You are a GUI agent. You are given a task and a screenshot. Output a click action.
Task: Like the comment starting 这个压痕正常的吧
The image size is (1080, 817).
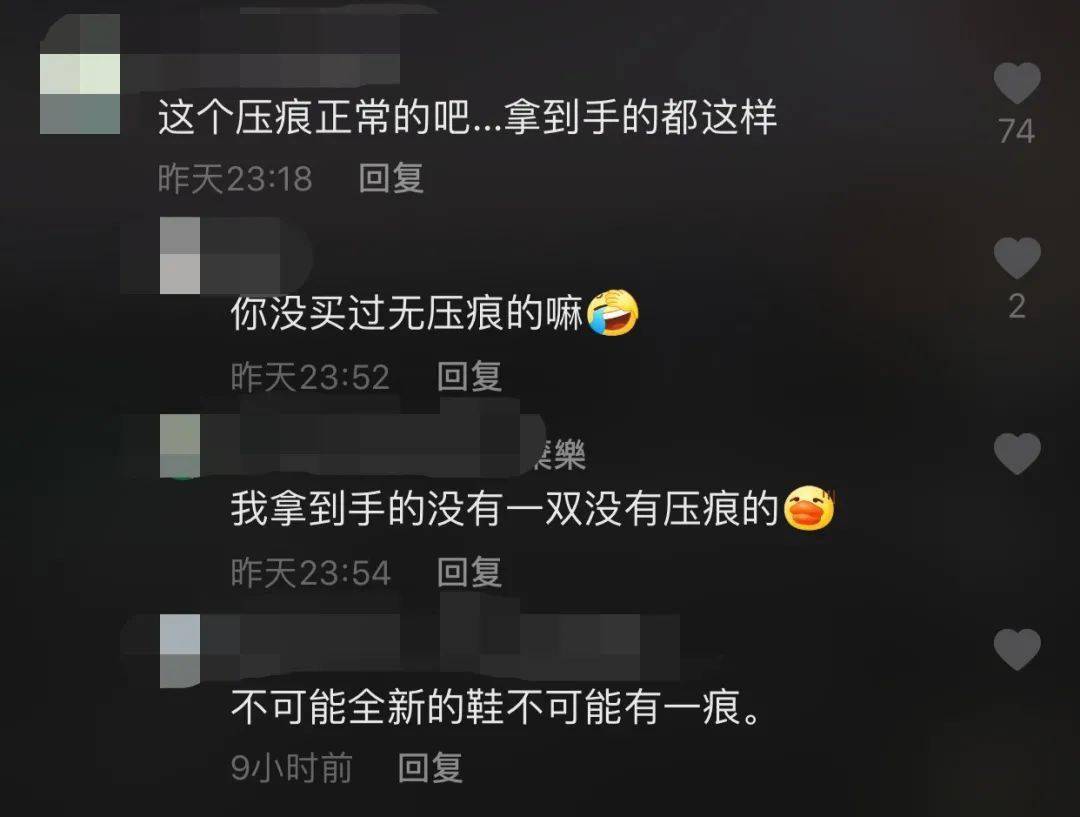click(1017, 84)
